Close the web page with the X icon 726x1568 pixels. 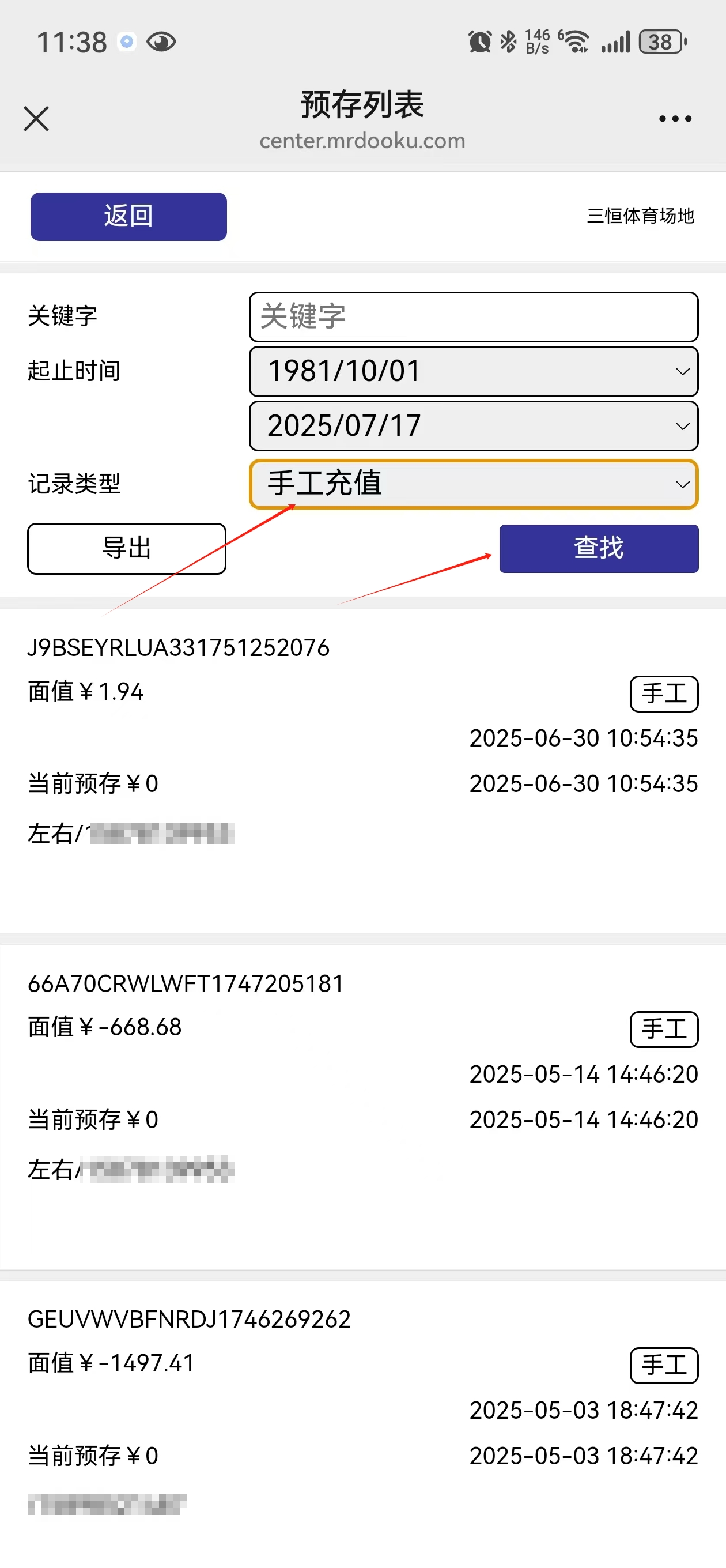click(36, 119)
